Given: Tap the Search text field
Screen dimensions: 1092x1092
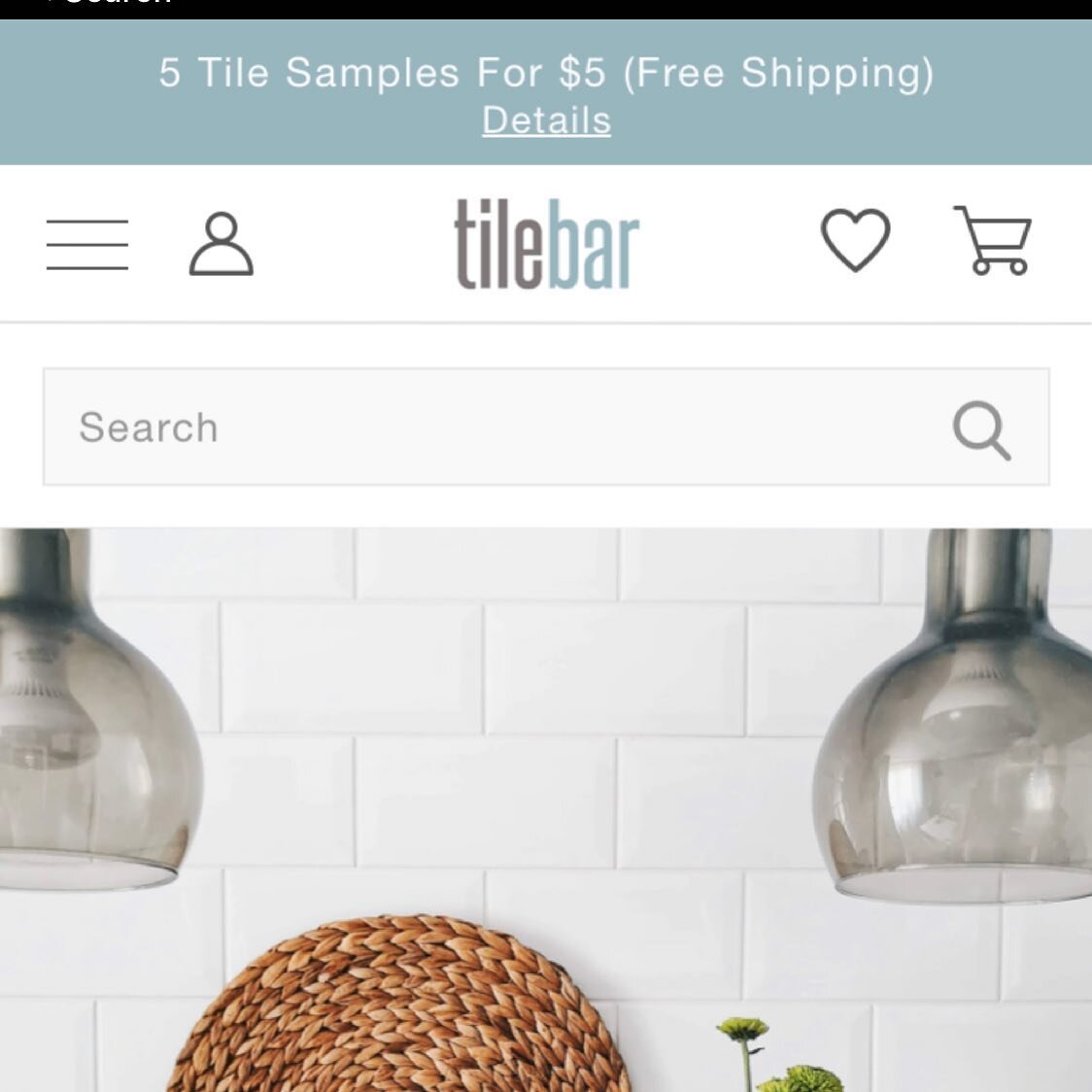Looking at the screenshot, I should 486,427.
